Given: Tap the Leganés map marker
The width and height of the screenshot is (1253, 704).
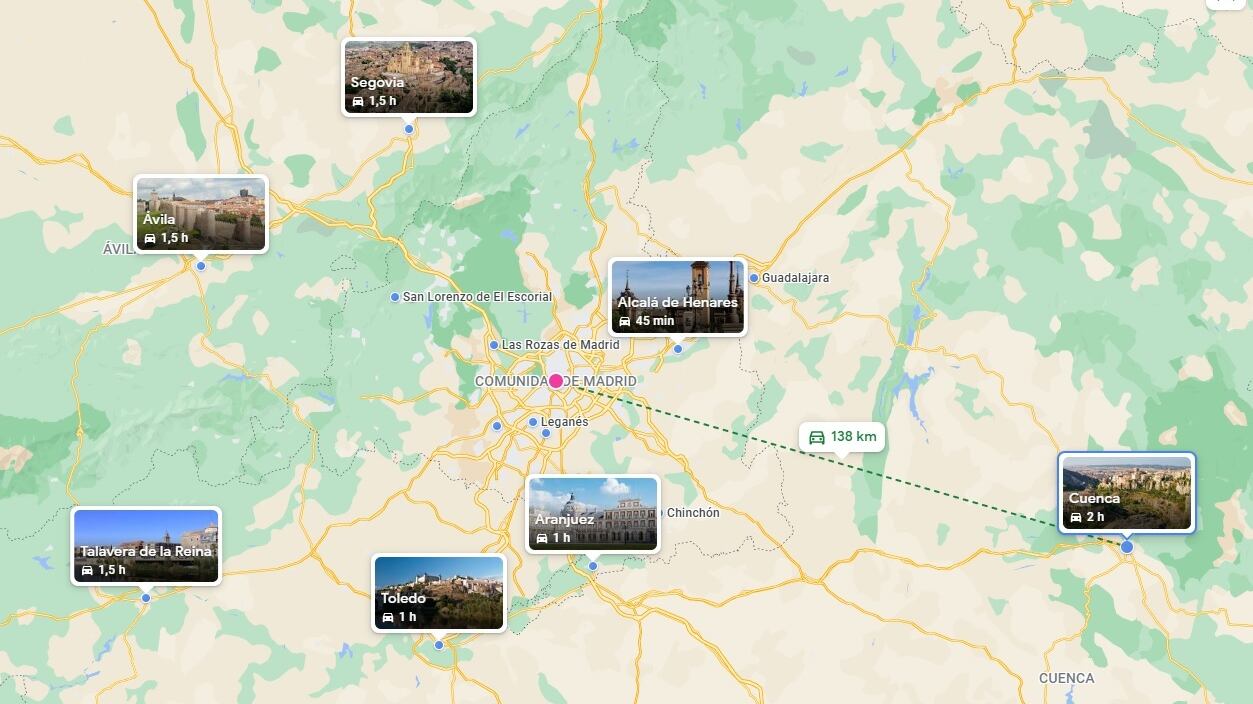Looking at the screenshot, I should 533,422.
